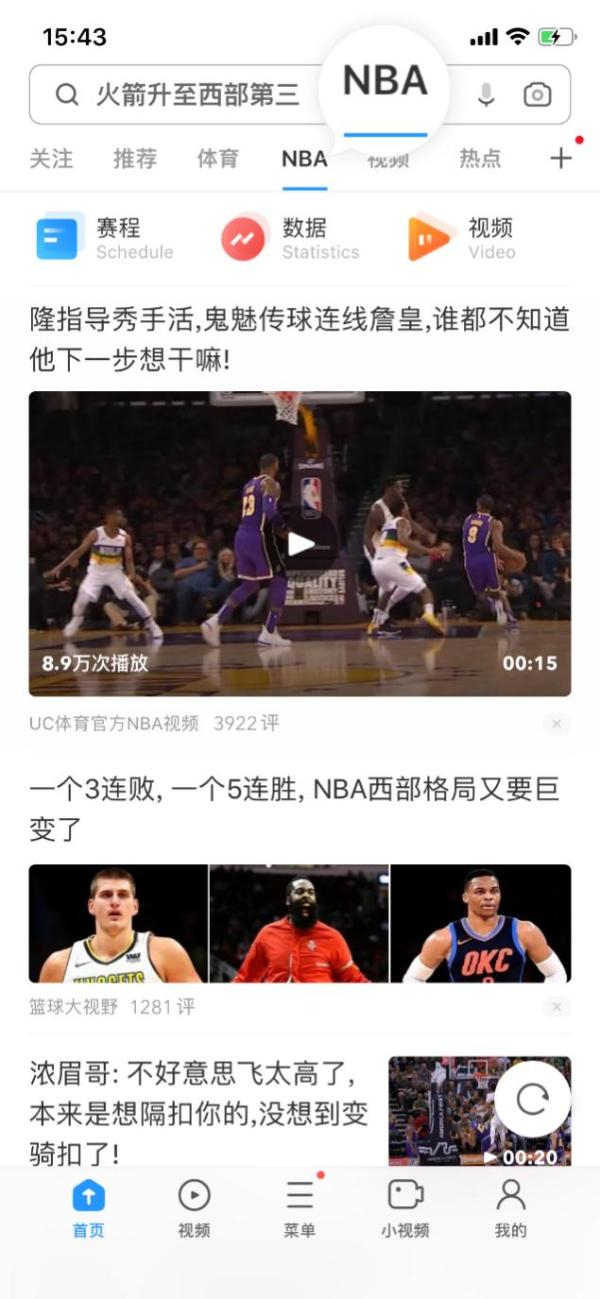The width and height of the screenshot is (600, 1299).
Task: Open the 视频 Video shortcut
Action: 463,238
